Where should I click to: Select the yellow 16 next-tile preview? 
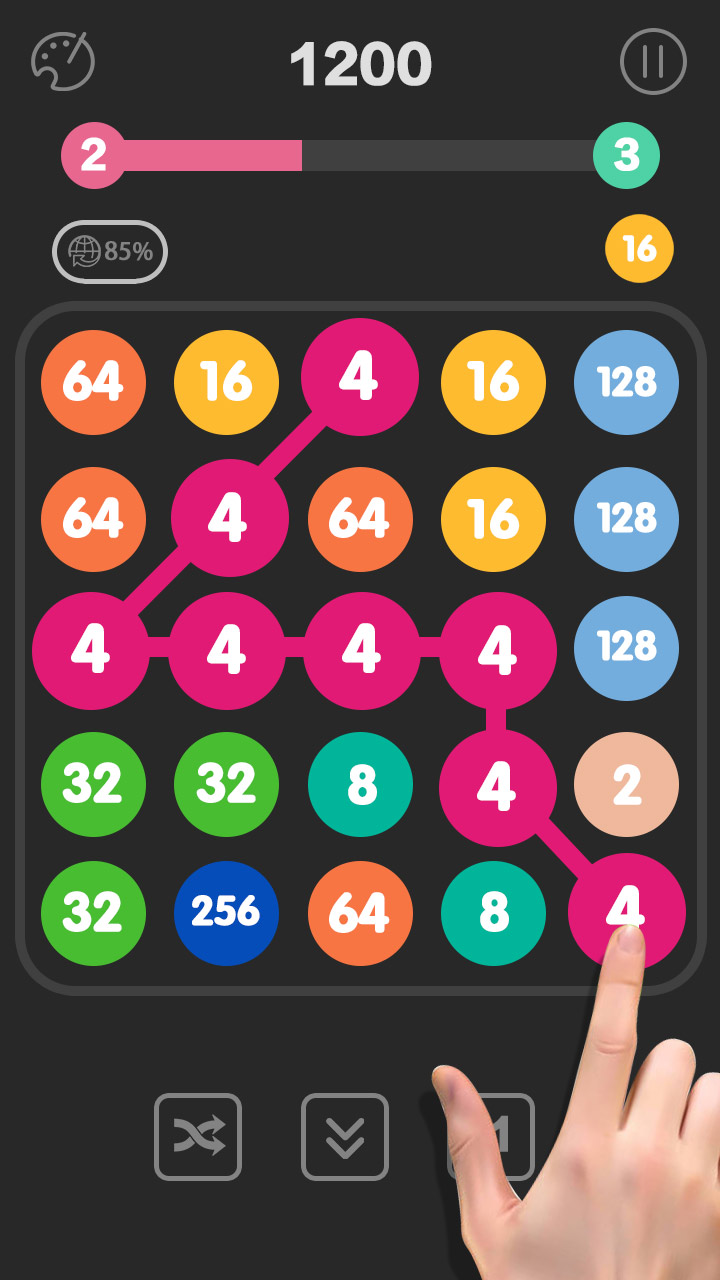pos(638,247)
